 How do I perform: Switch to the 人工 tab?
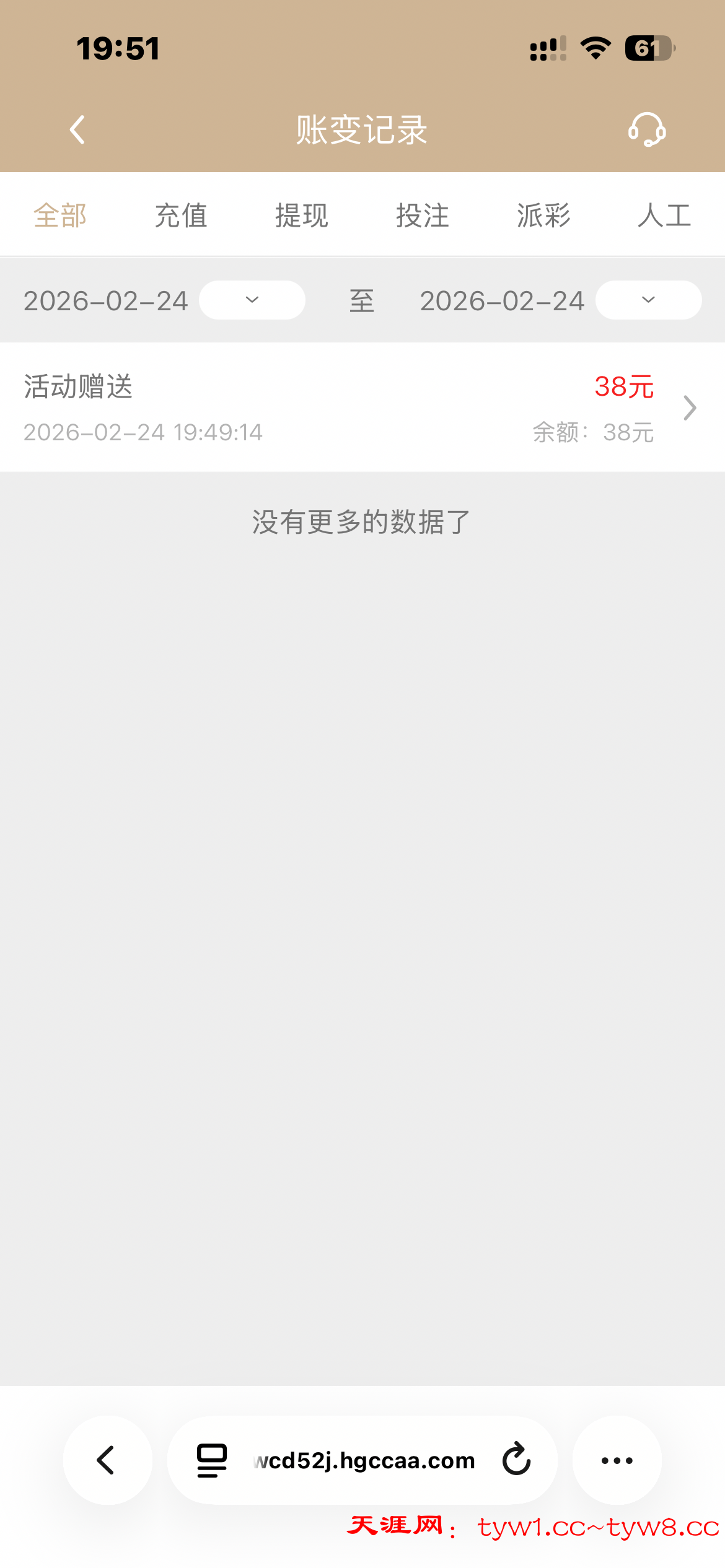664,216
